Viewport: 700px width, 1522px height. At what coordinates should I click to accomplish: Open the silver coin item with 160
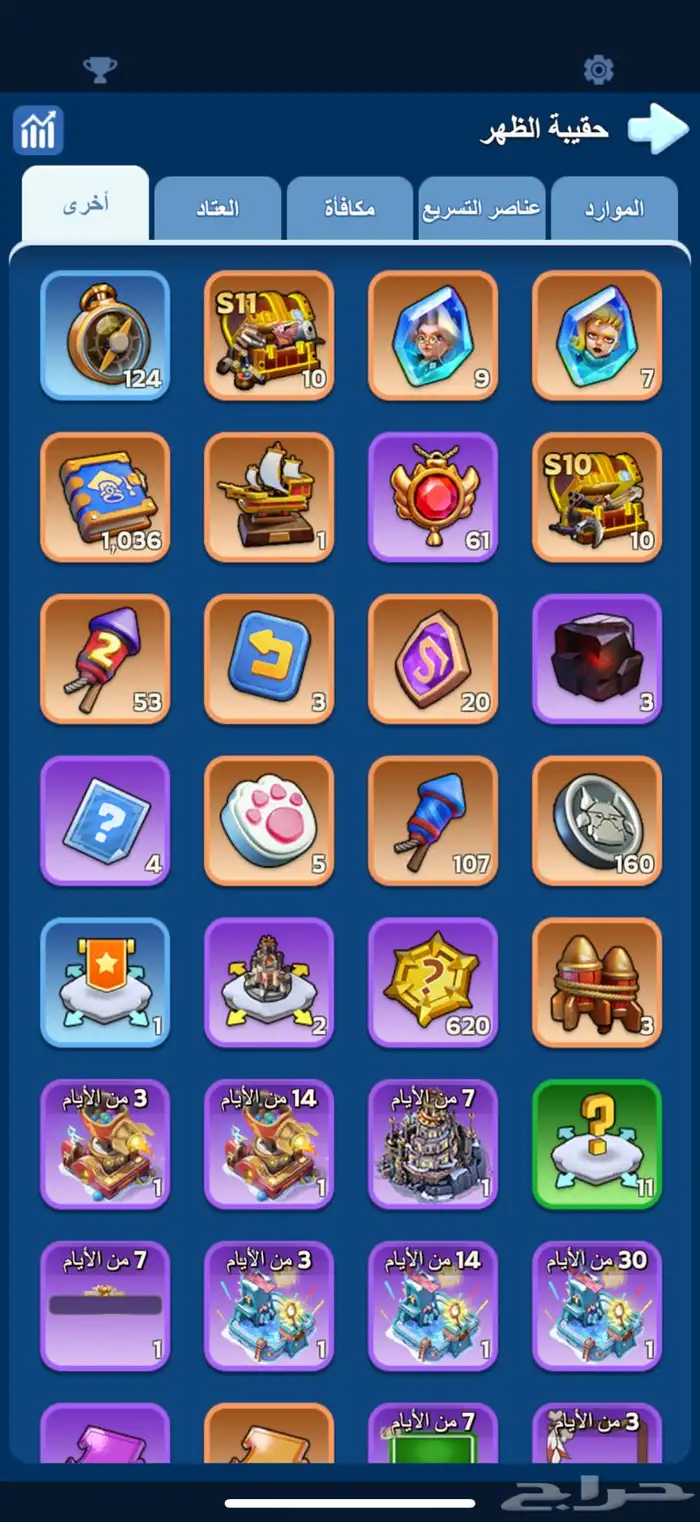(x=597, y=821)
